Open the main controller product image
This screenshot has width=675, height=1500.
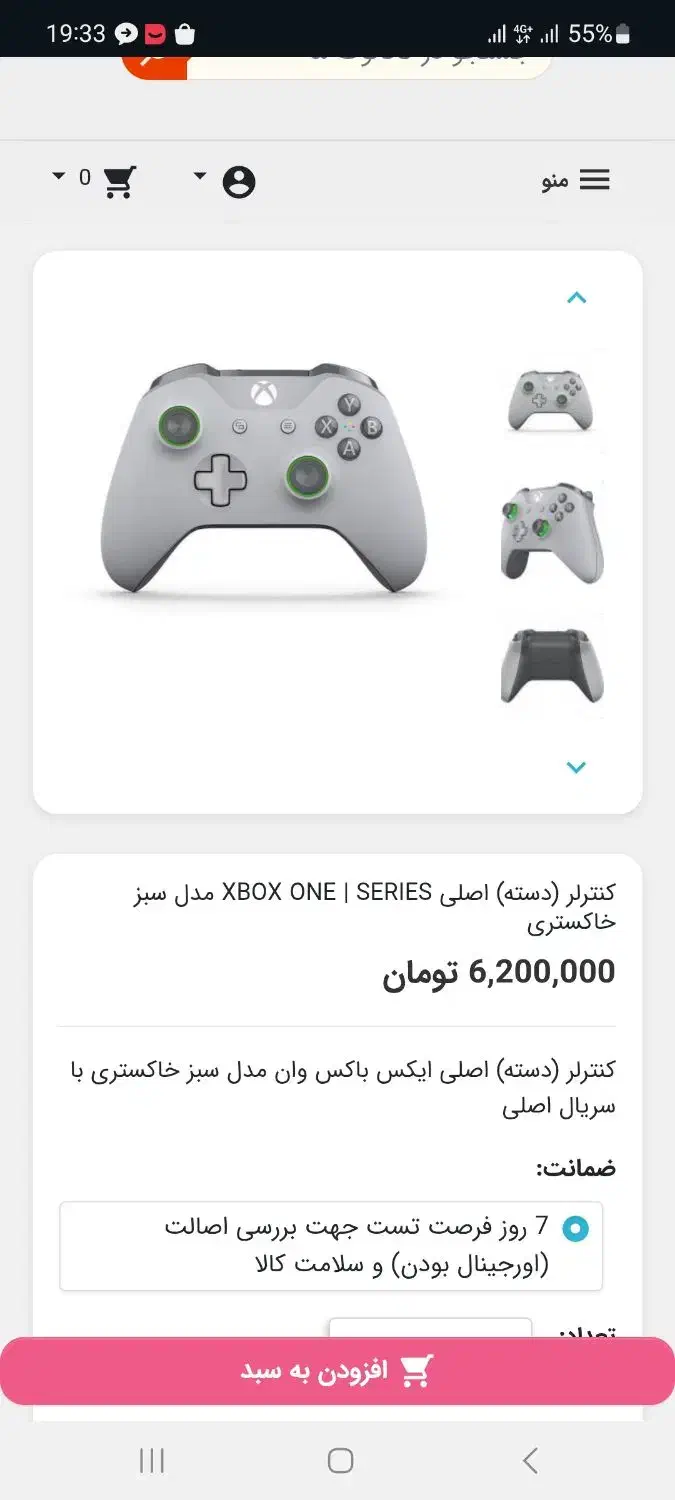pos(264,480)
